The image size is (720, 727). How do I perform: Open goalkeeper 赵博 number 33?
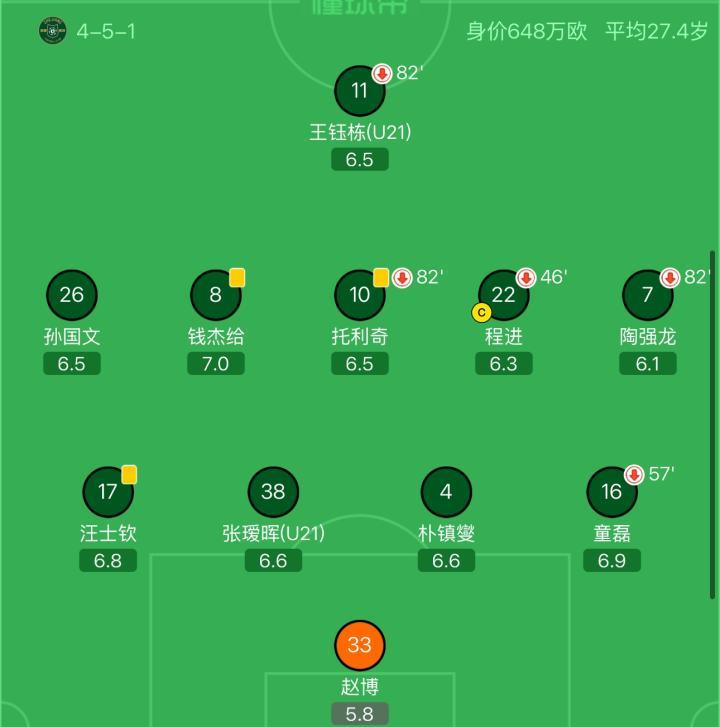360,645
